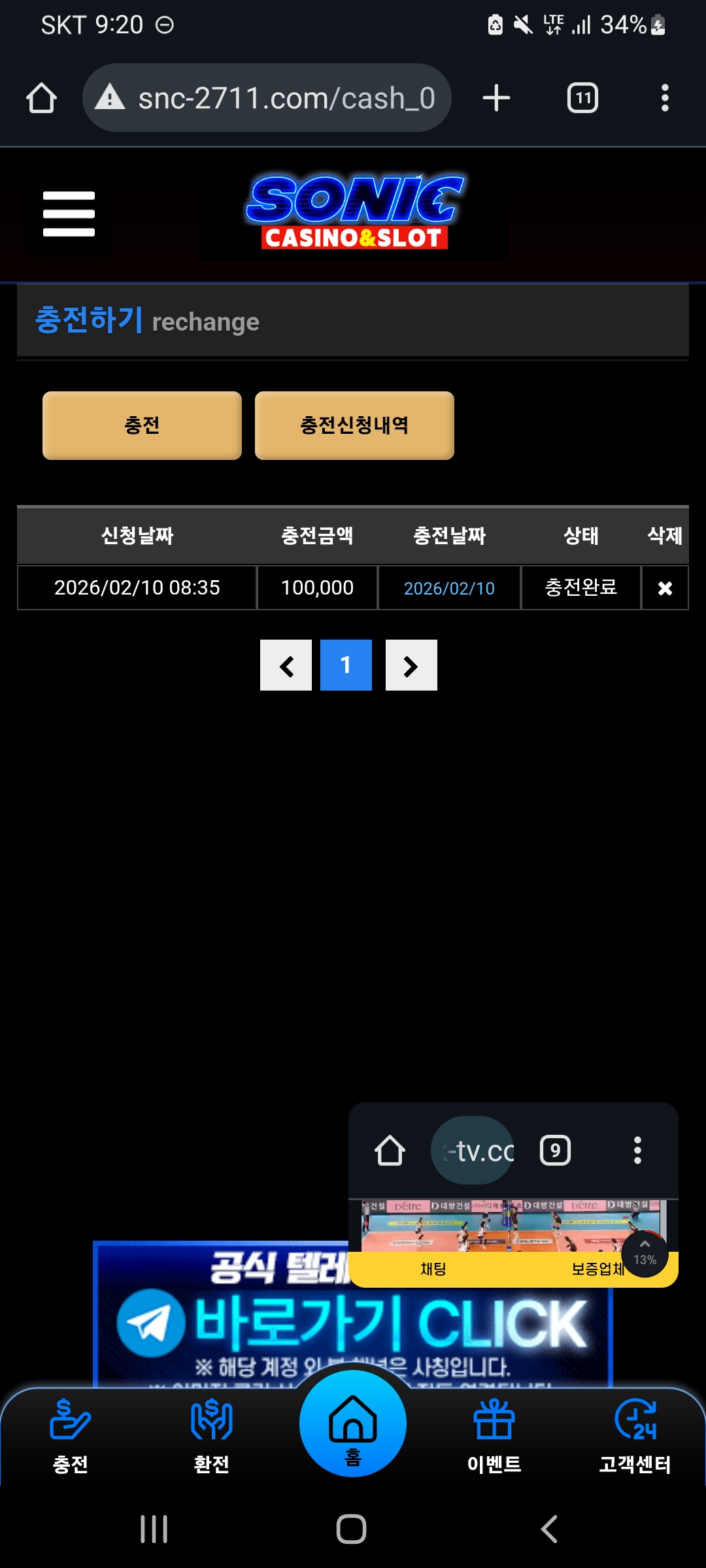Go to the browser home page

41,99
